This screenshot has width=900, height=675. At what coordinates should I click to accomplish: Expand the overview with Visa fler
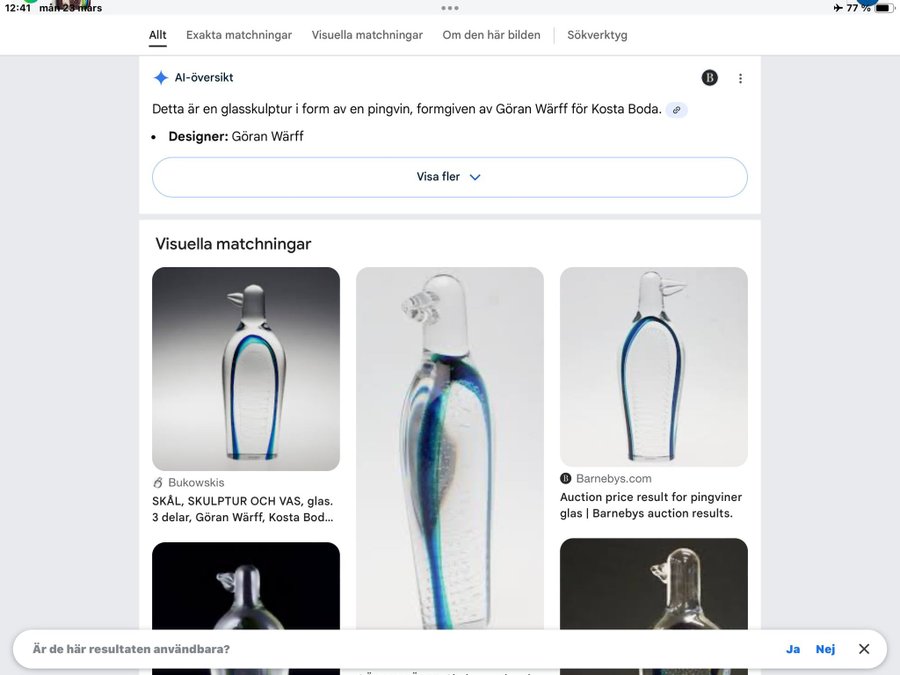coord(449,177)
